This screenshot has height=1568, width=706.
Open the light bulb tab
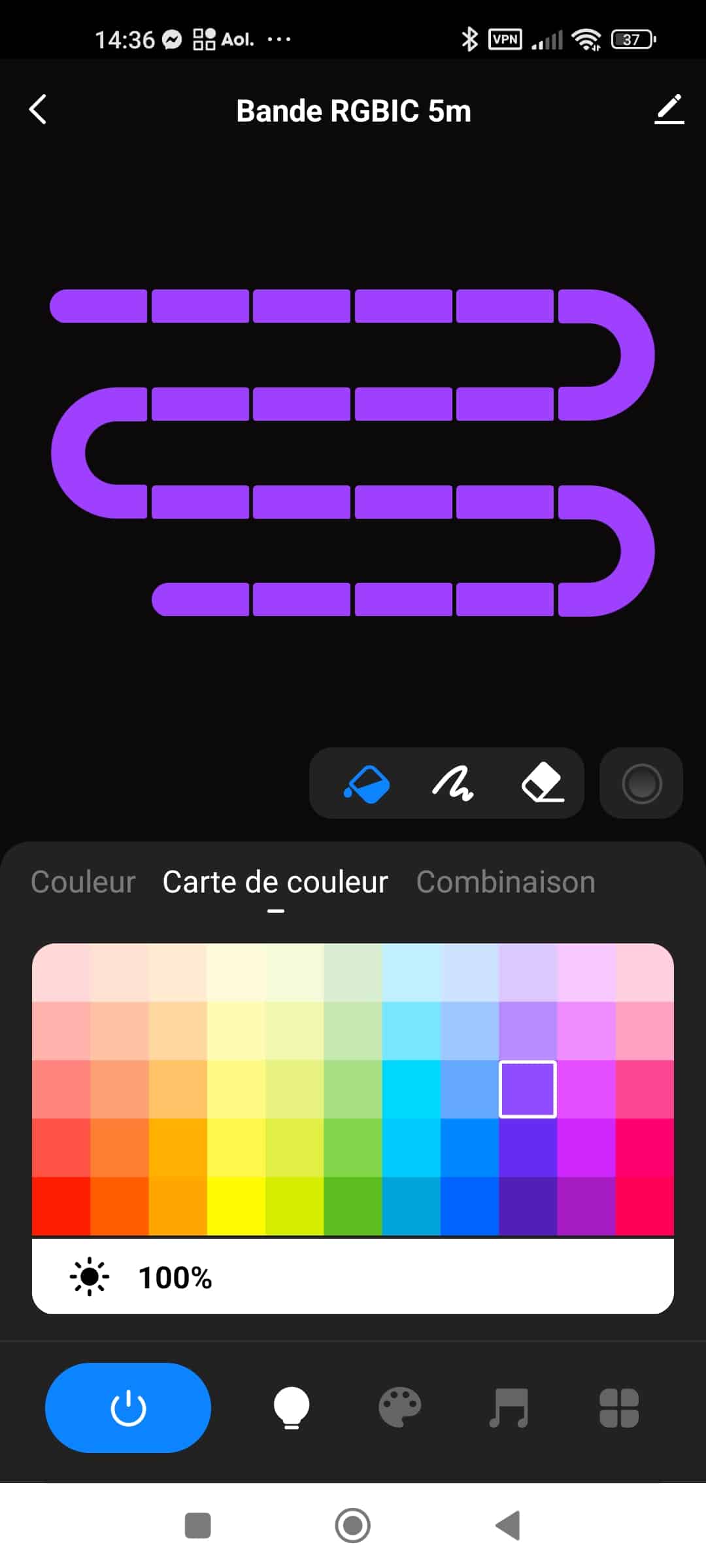point(292,1408)
